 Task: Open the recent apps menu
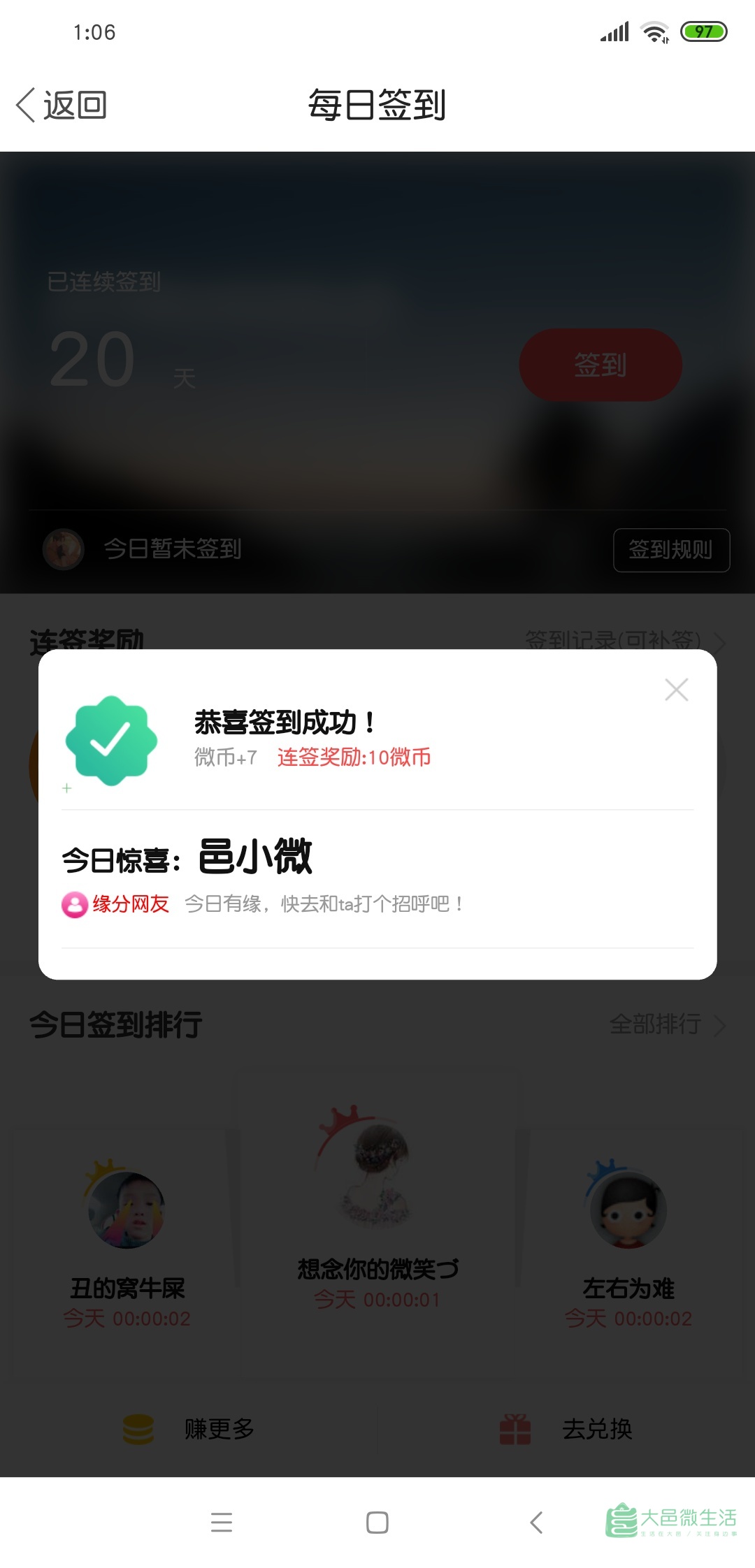(222, 1522)
